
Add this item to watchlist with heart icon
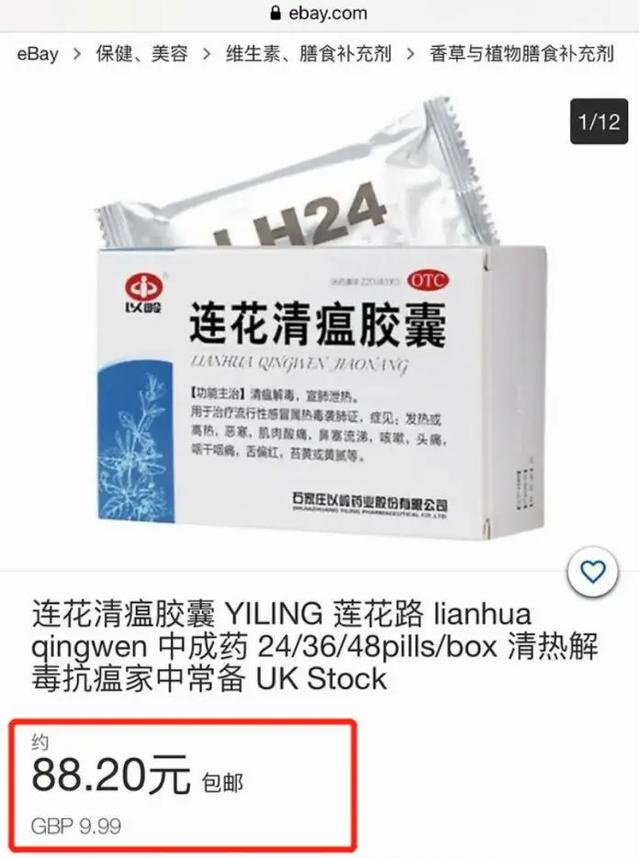pyautogui.click(x=593, y=572)
